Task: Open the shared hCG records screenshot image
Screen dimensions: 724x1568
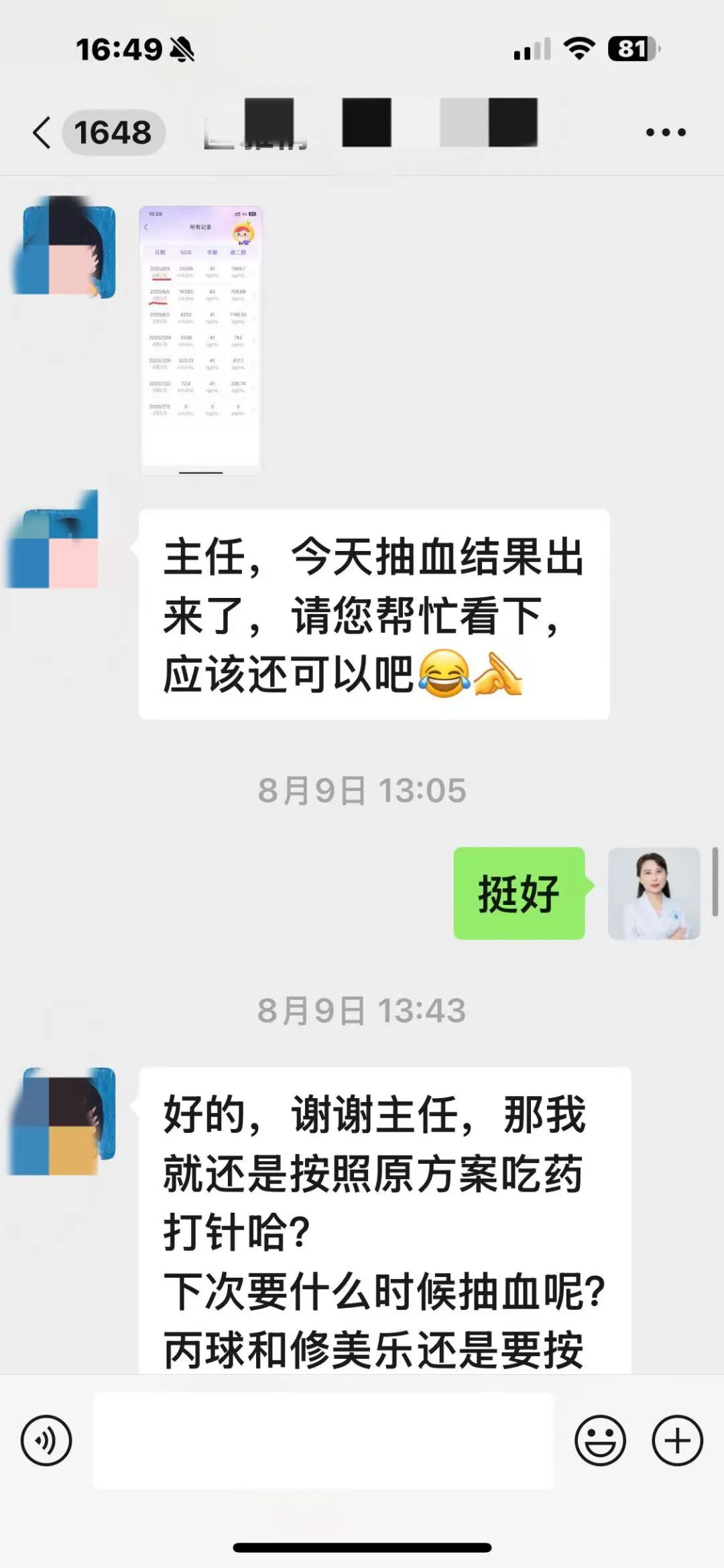Action: [200, 341]
